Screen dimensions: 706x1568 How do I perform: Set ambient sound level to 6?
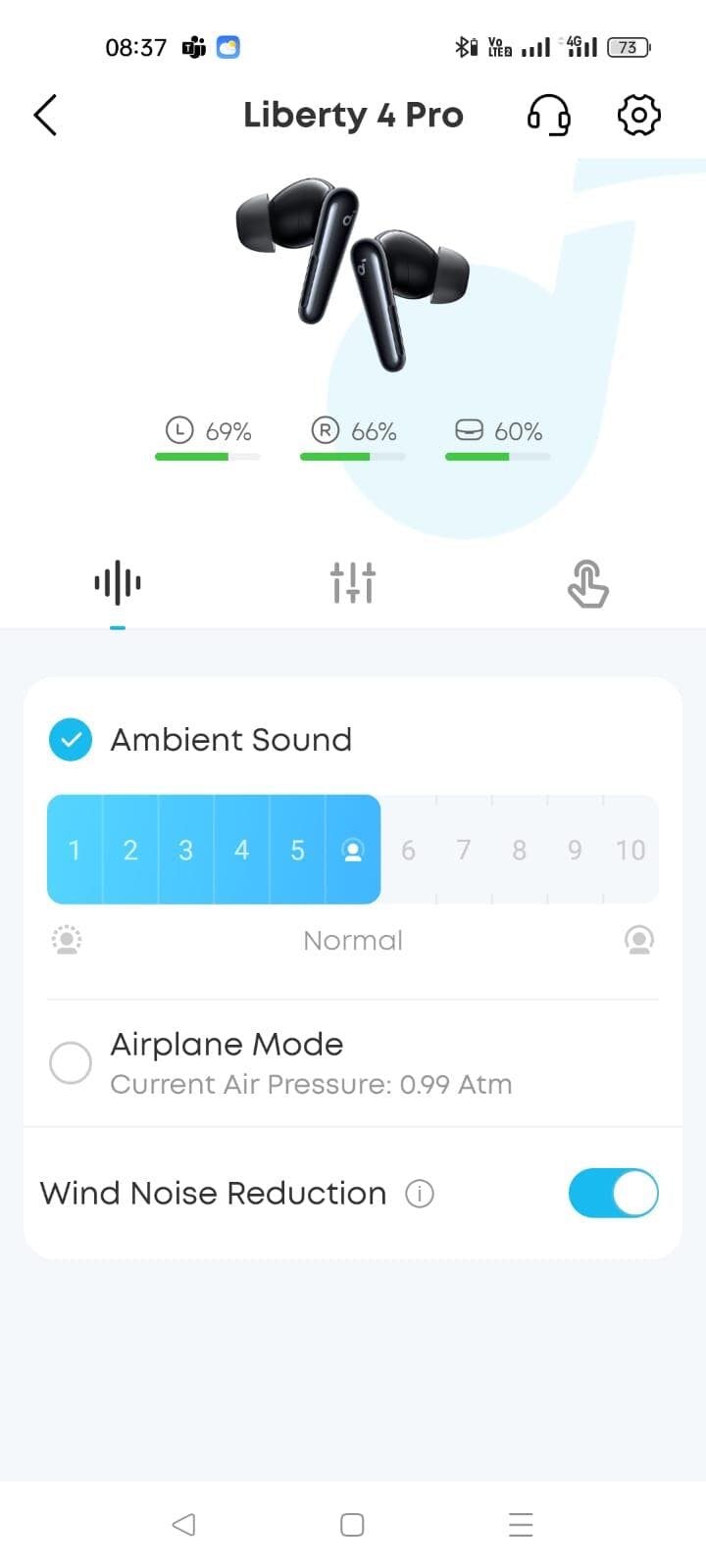pos(408,850)
